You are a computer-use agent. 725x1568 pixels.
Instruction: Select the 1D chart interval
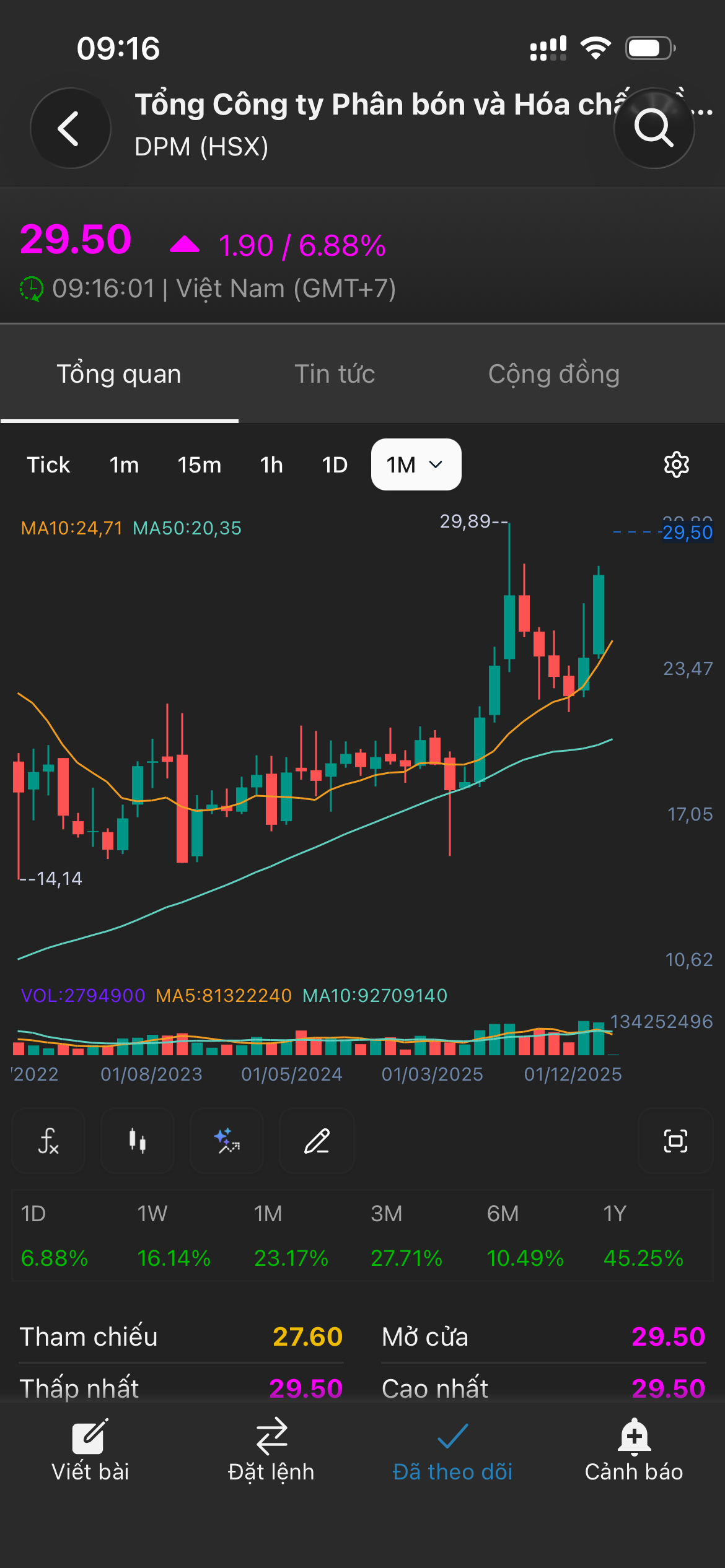(335, 465)
